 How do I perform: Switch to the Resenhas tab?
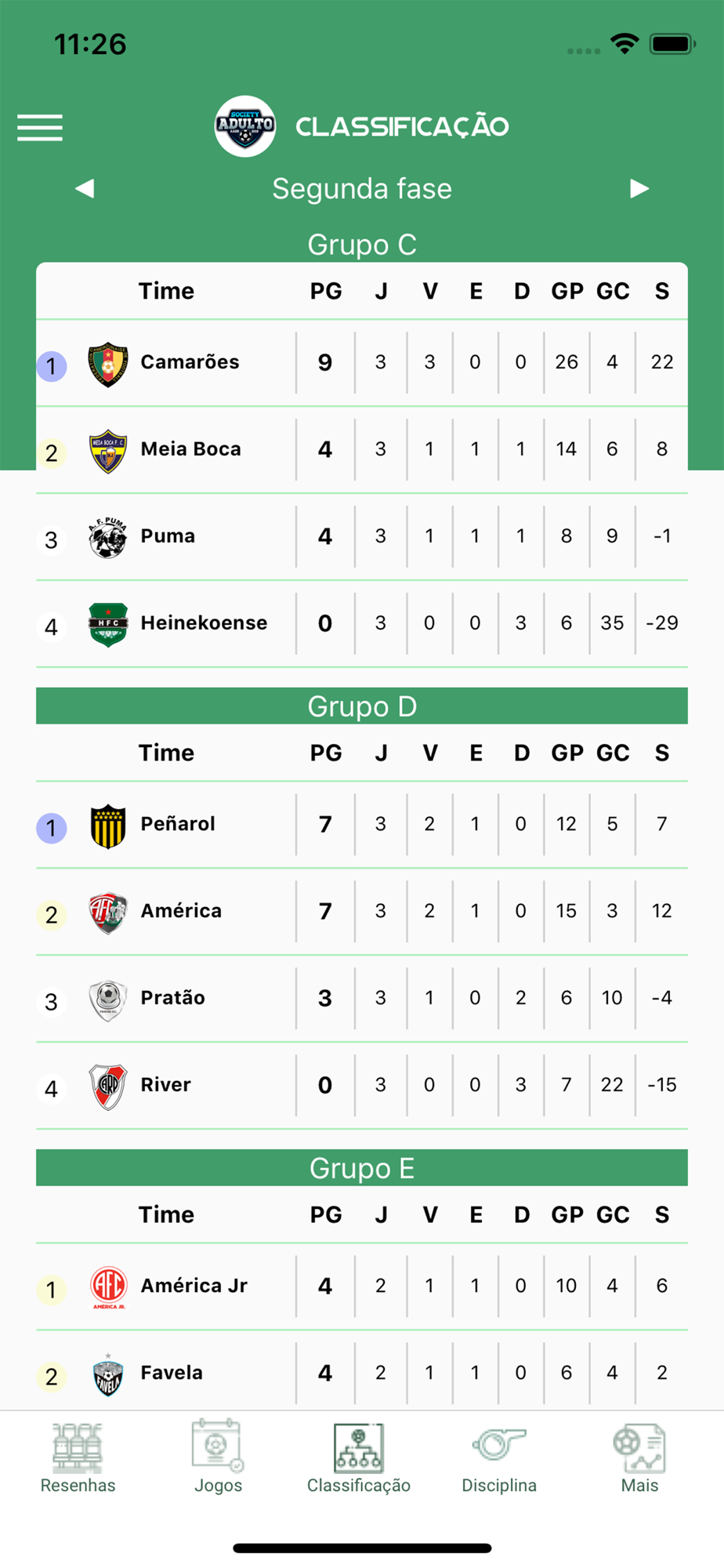click(x=78, y=1458)
